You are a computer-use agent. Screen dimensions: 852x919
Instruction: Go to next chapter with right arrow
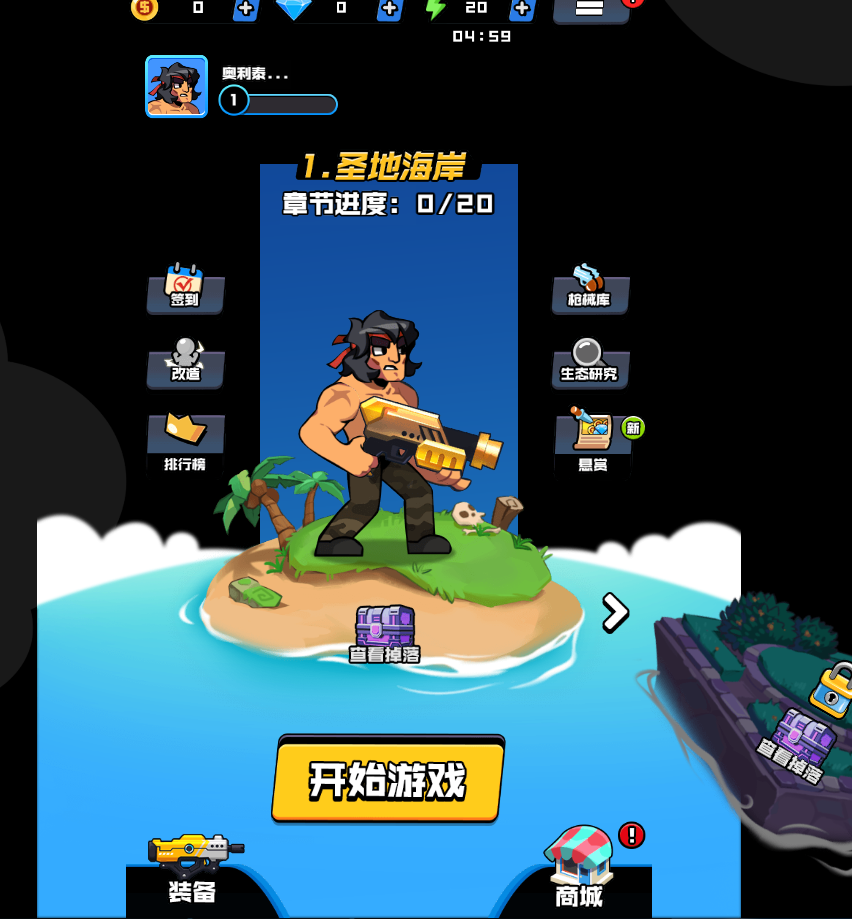coord(615,612)
